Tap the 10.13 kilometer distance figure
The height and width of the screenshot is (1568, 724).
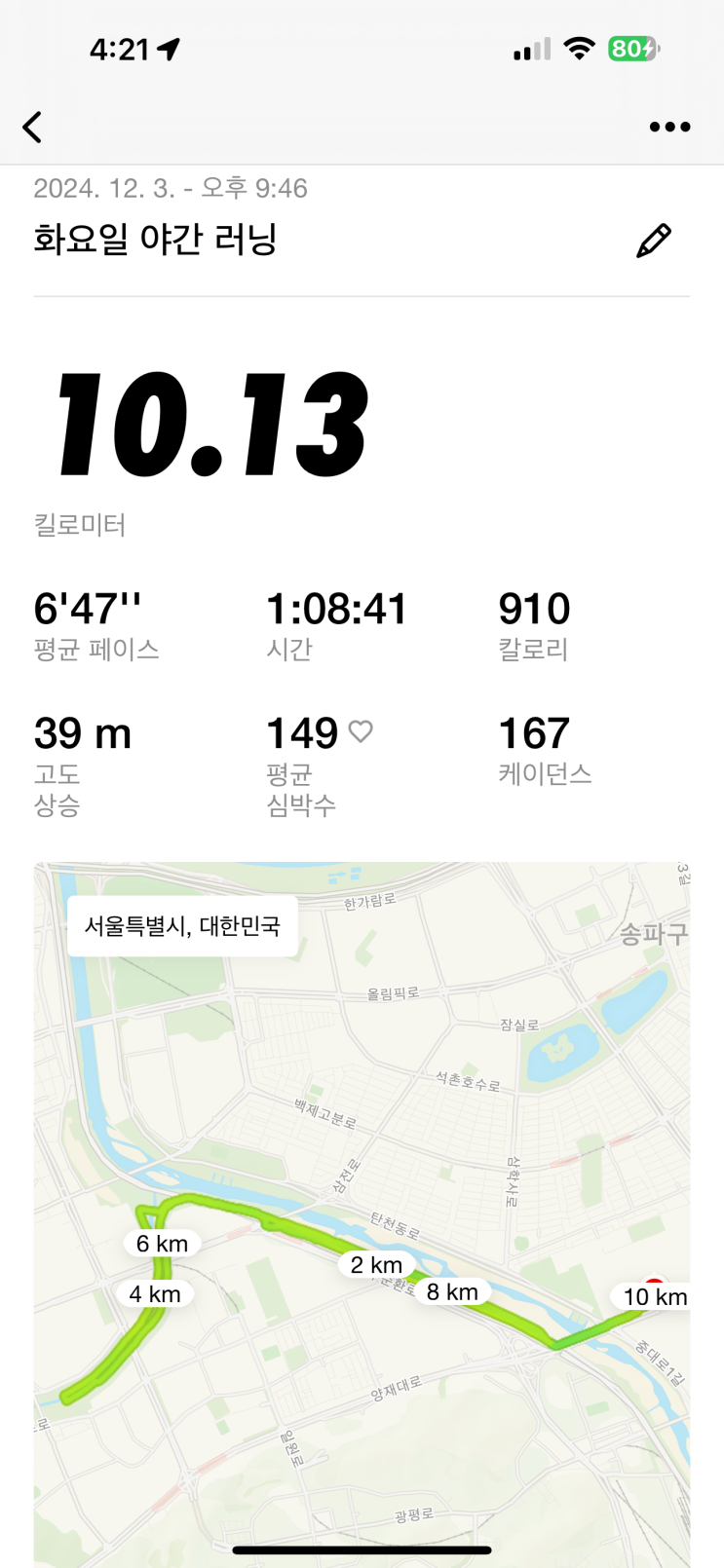[x=210, y=424]
